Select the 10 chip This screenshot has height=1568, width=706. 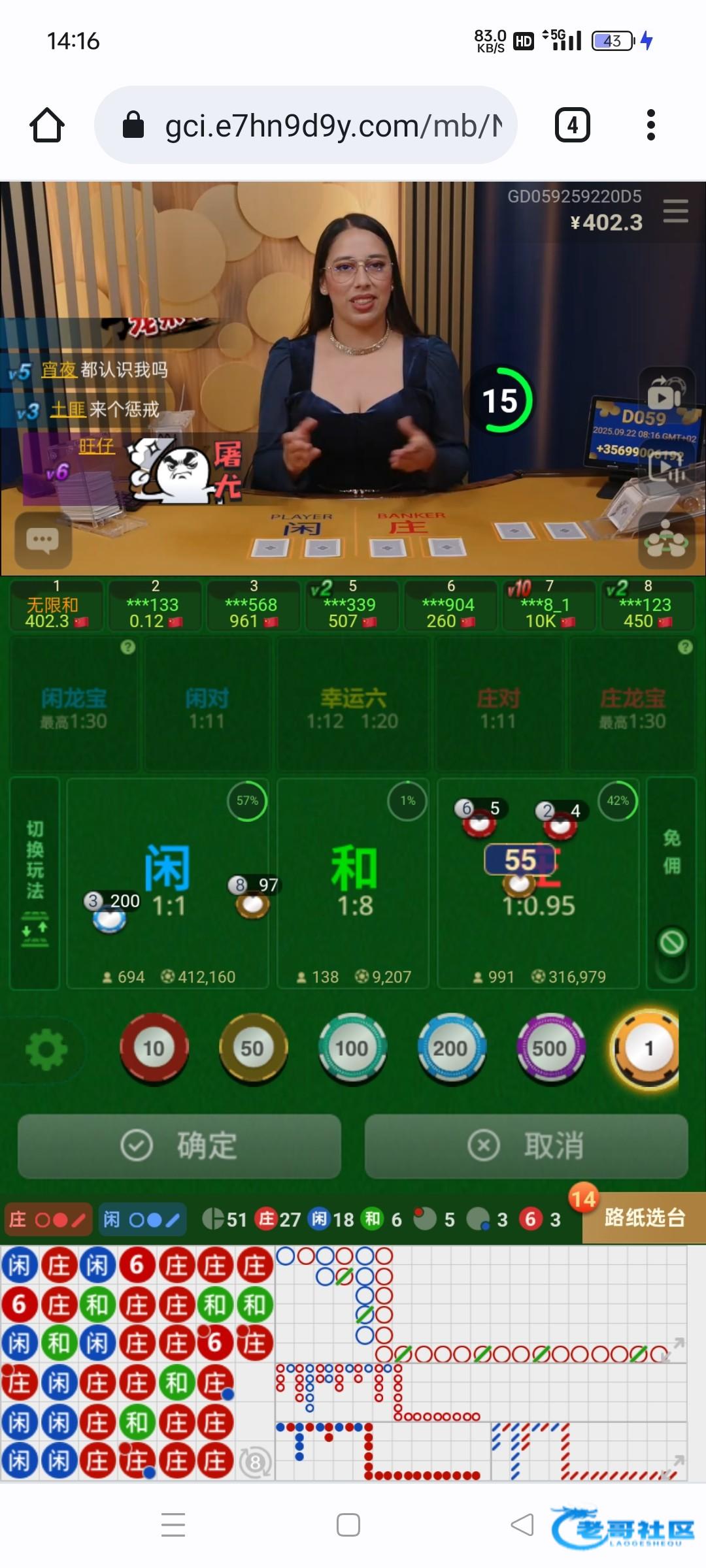[154, 1049]
